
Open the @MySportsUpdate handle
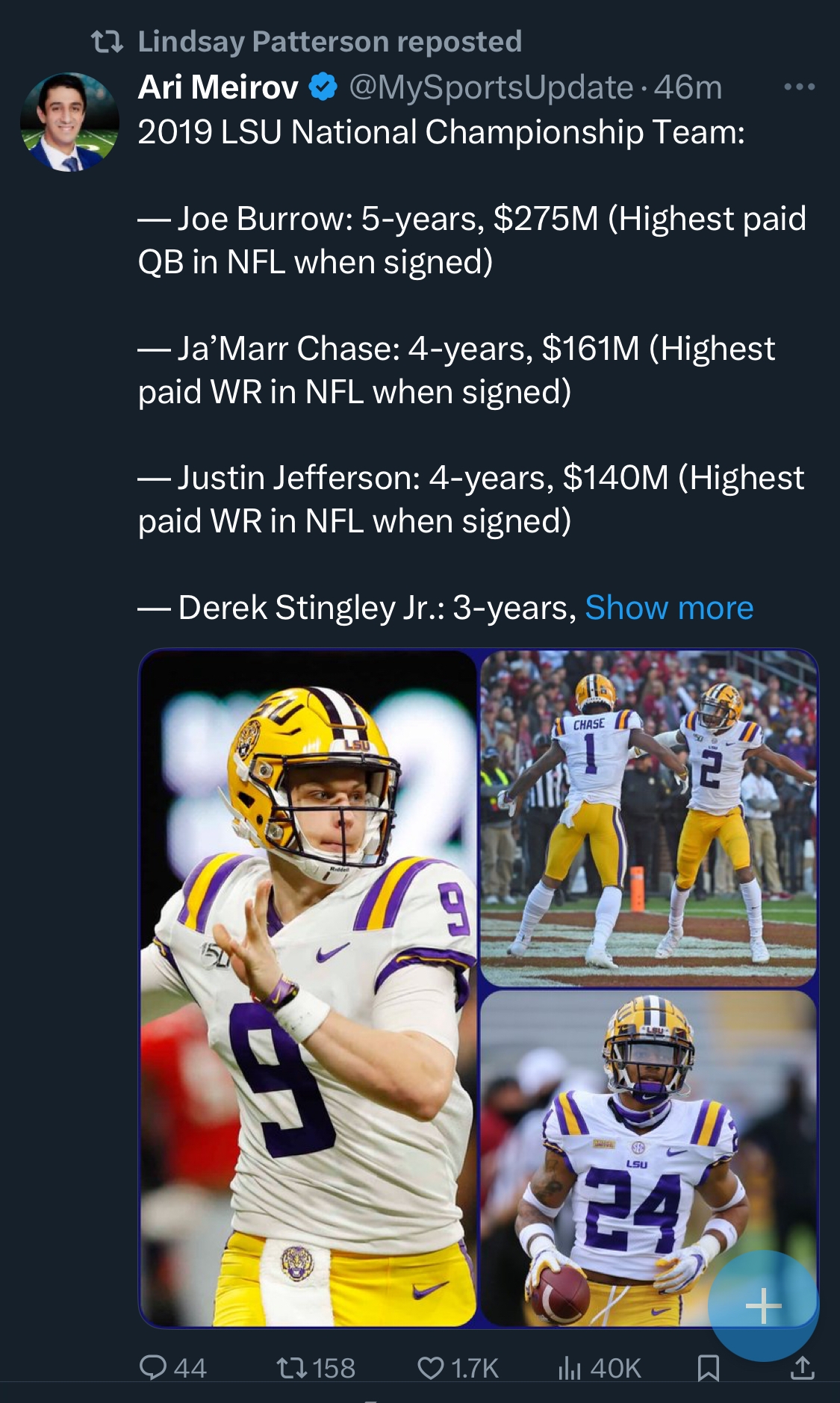point(491,87)
